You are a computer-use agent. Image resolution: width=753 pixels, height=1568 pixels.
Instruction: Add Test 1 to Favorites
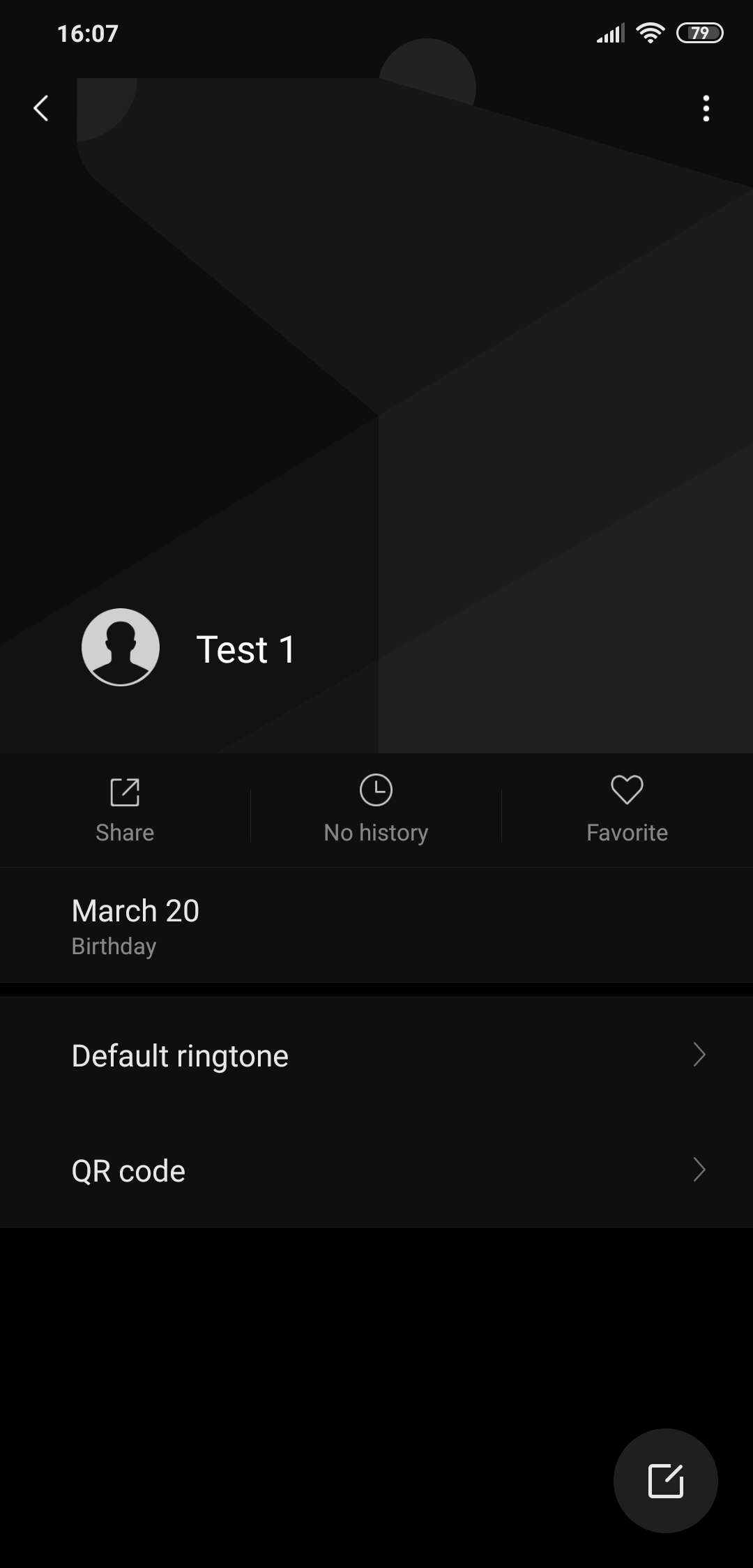(x=627, y=809)
